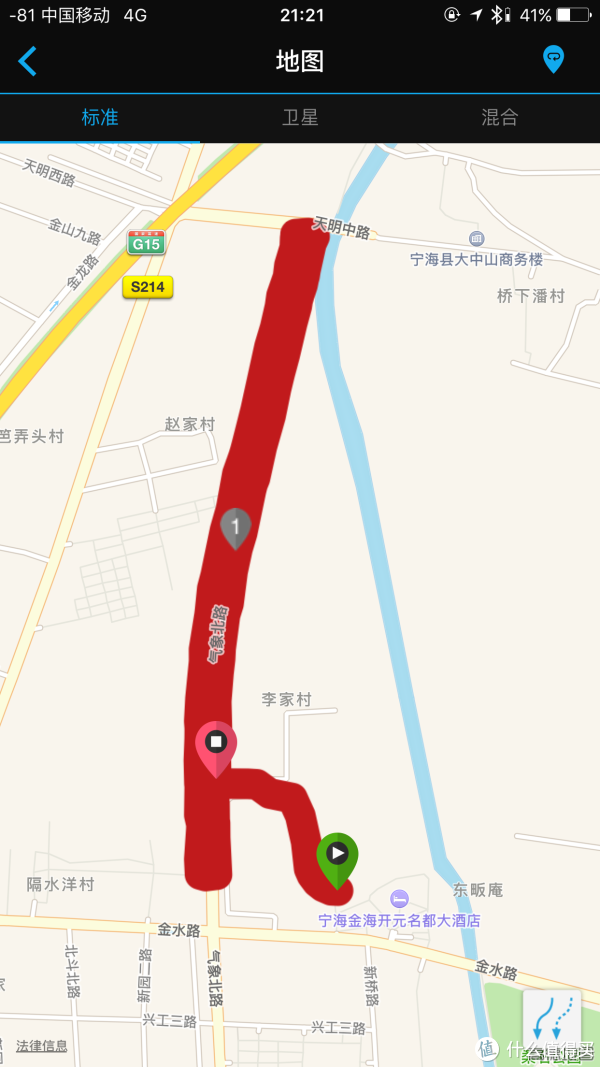Tap the lap 1 marker on route
Viewport: 600px width, 1067px height.
point(235,528)
